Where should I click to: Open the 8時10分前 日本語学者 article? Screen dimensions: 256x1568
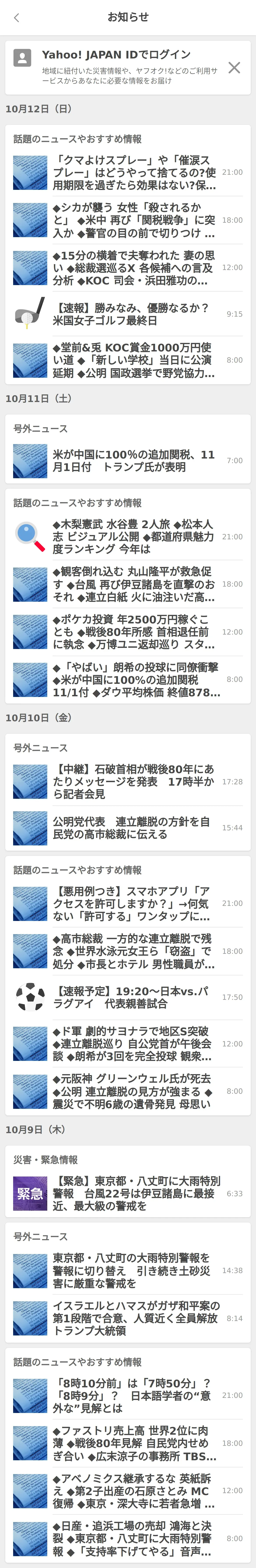(x=134, y=1395)
